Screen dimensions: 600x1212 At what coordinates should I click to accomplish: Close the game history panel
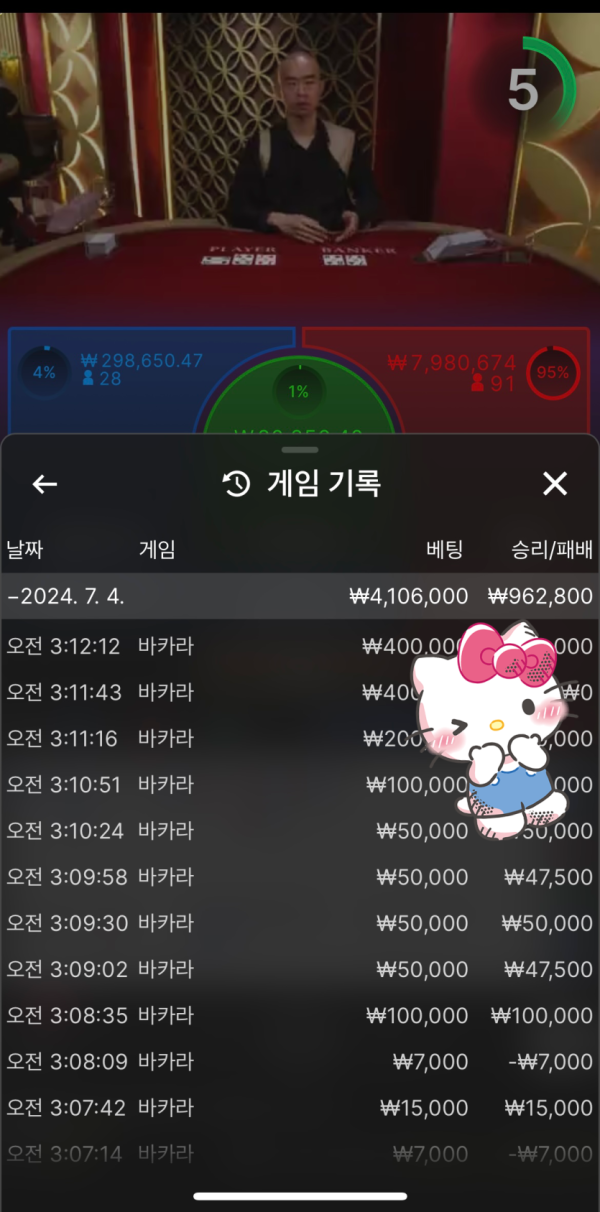point(555,485)
